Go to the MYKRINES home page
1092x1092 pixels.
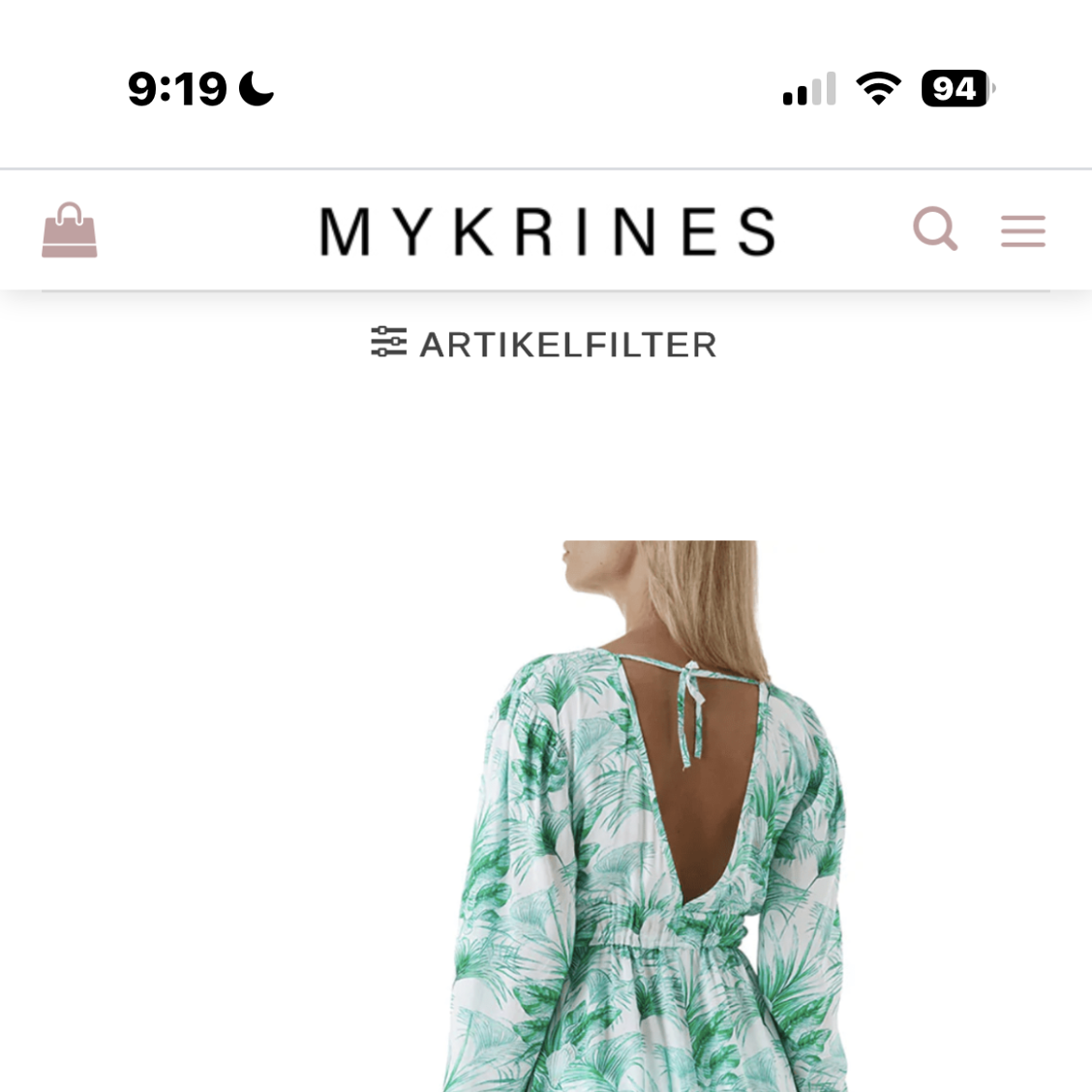(547, 232)
